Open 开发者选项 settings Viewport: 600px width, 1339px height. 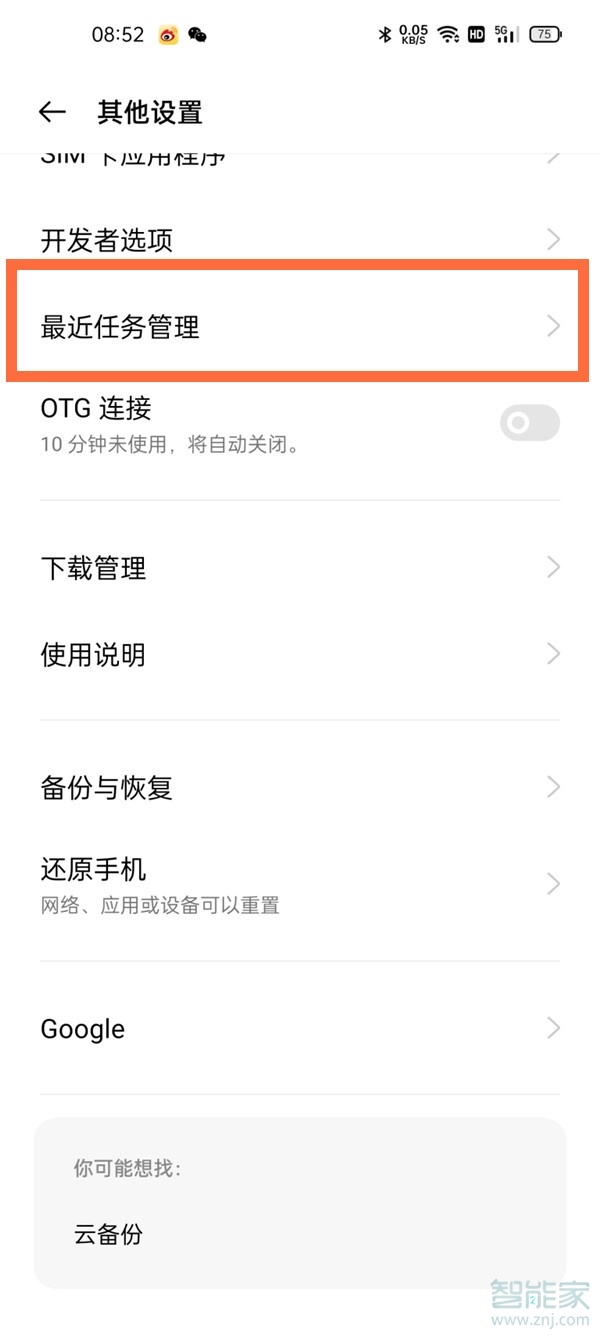pyautogui.click(x=300, y=240)
